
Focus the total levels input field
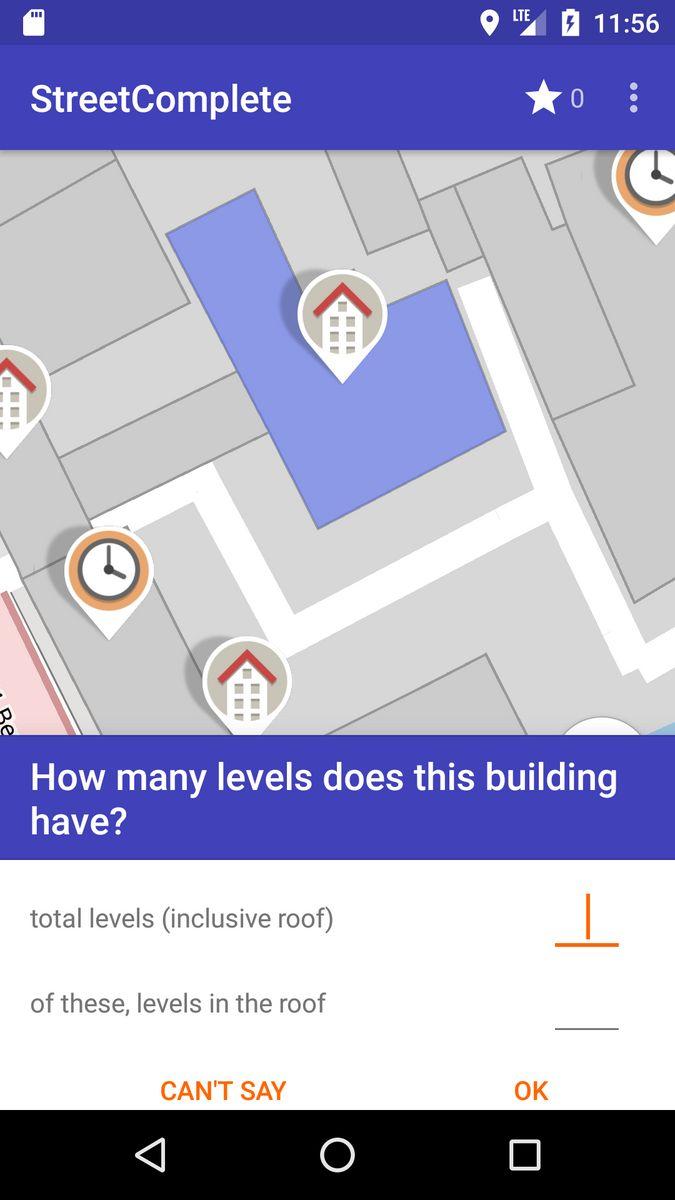(x=587, y=919)
